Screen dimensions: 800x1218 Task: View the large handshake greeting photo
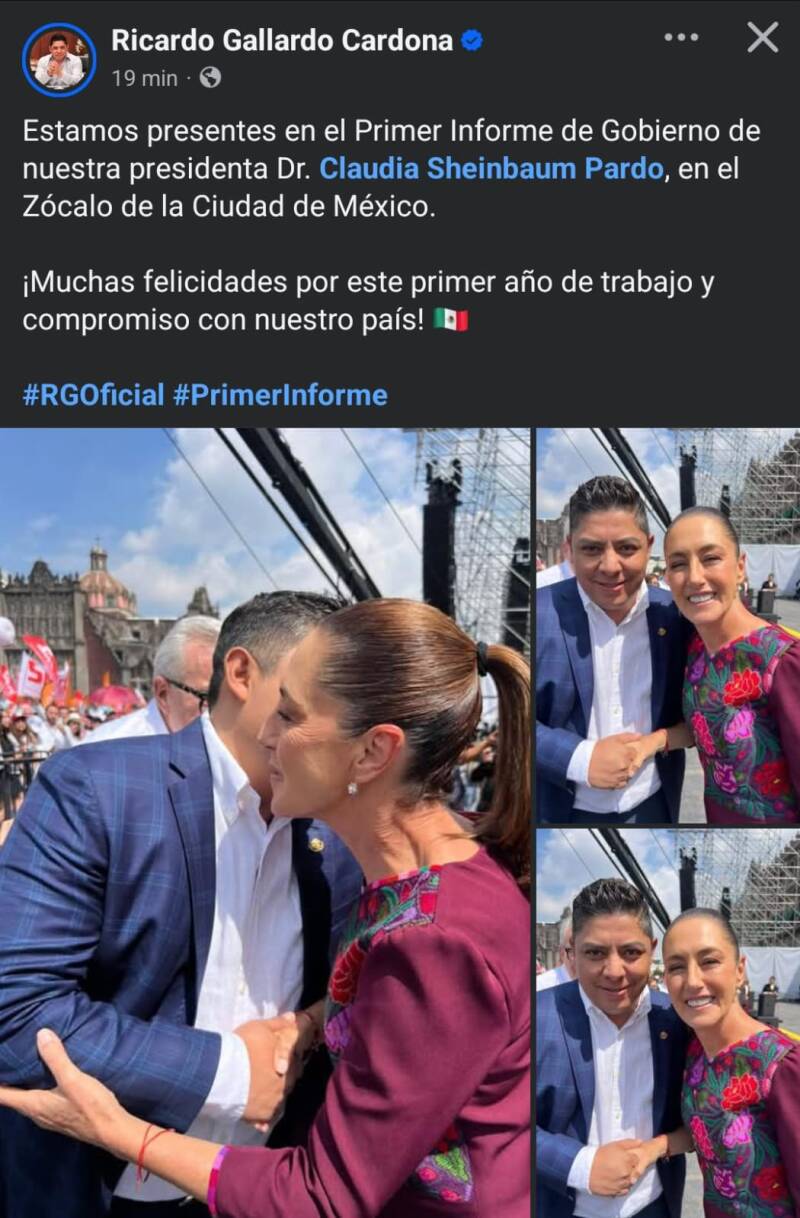(x=265, y=820)
